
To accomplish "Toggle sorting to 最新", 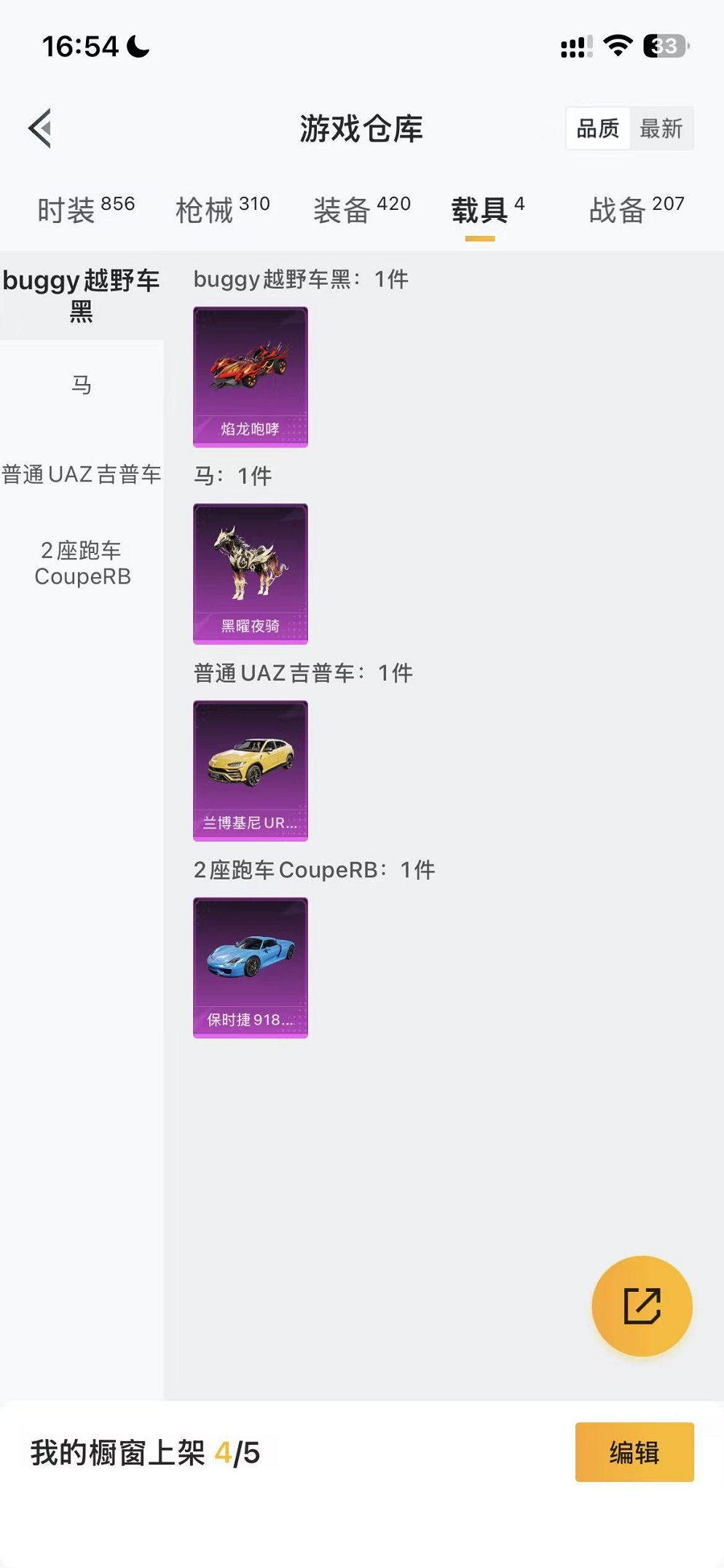I will pyautogui.click(x=661, y=128).
